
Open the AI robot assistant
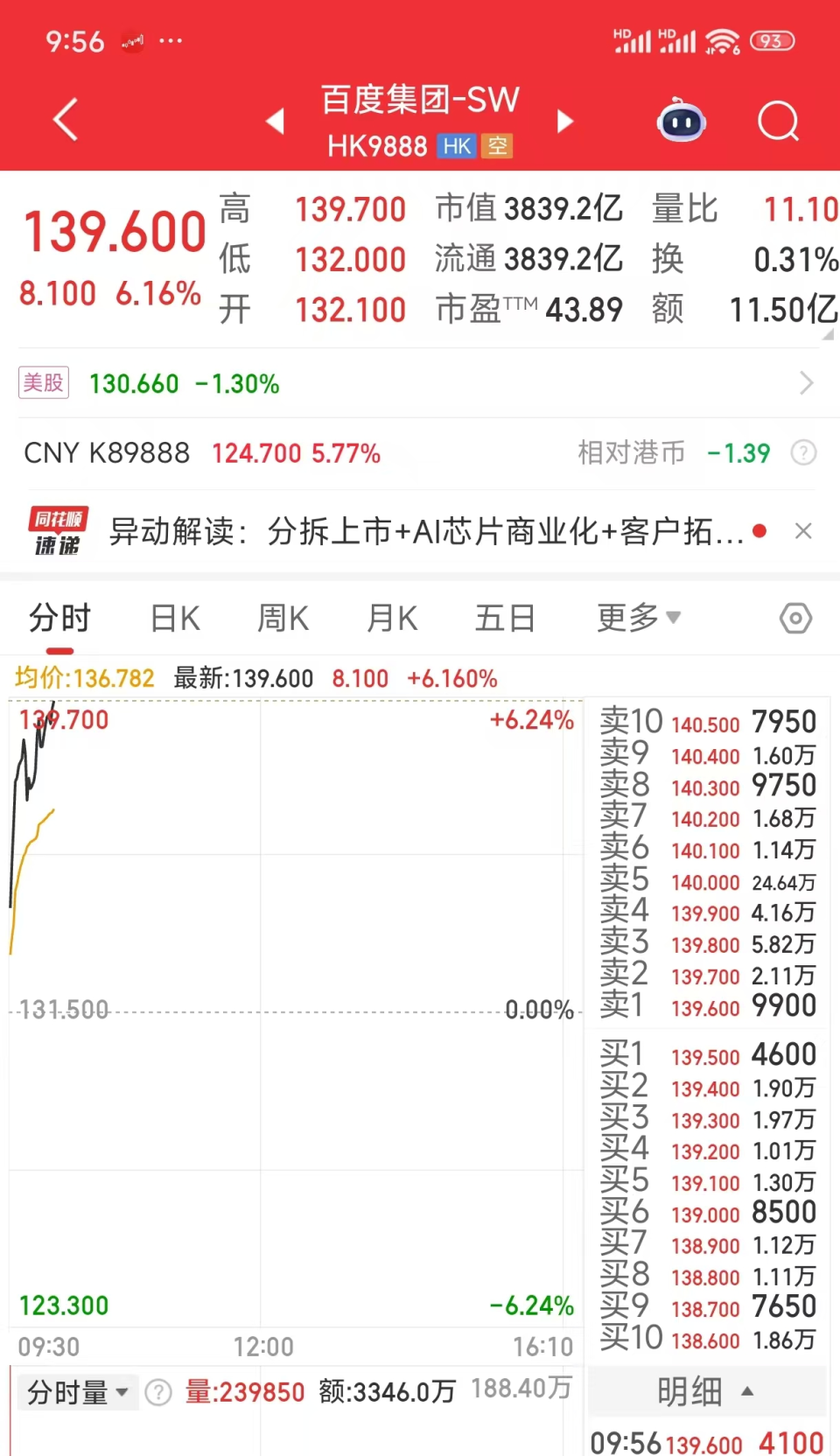(x=681, y=122)
